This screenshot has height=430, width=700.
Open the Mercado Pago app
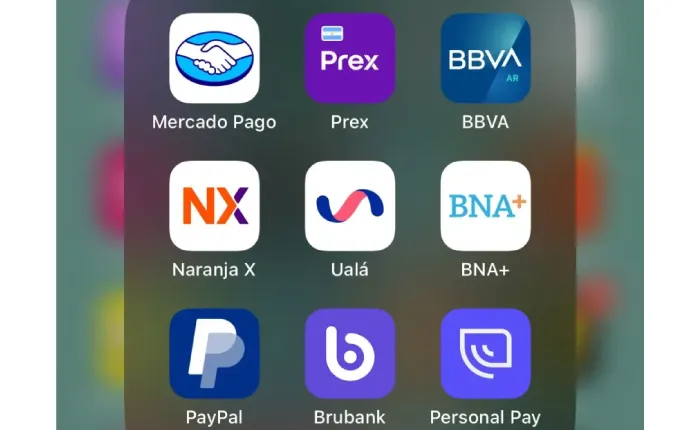tap(214, 58)
